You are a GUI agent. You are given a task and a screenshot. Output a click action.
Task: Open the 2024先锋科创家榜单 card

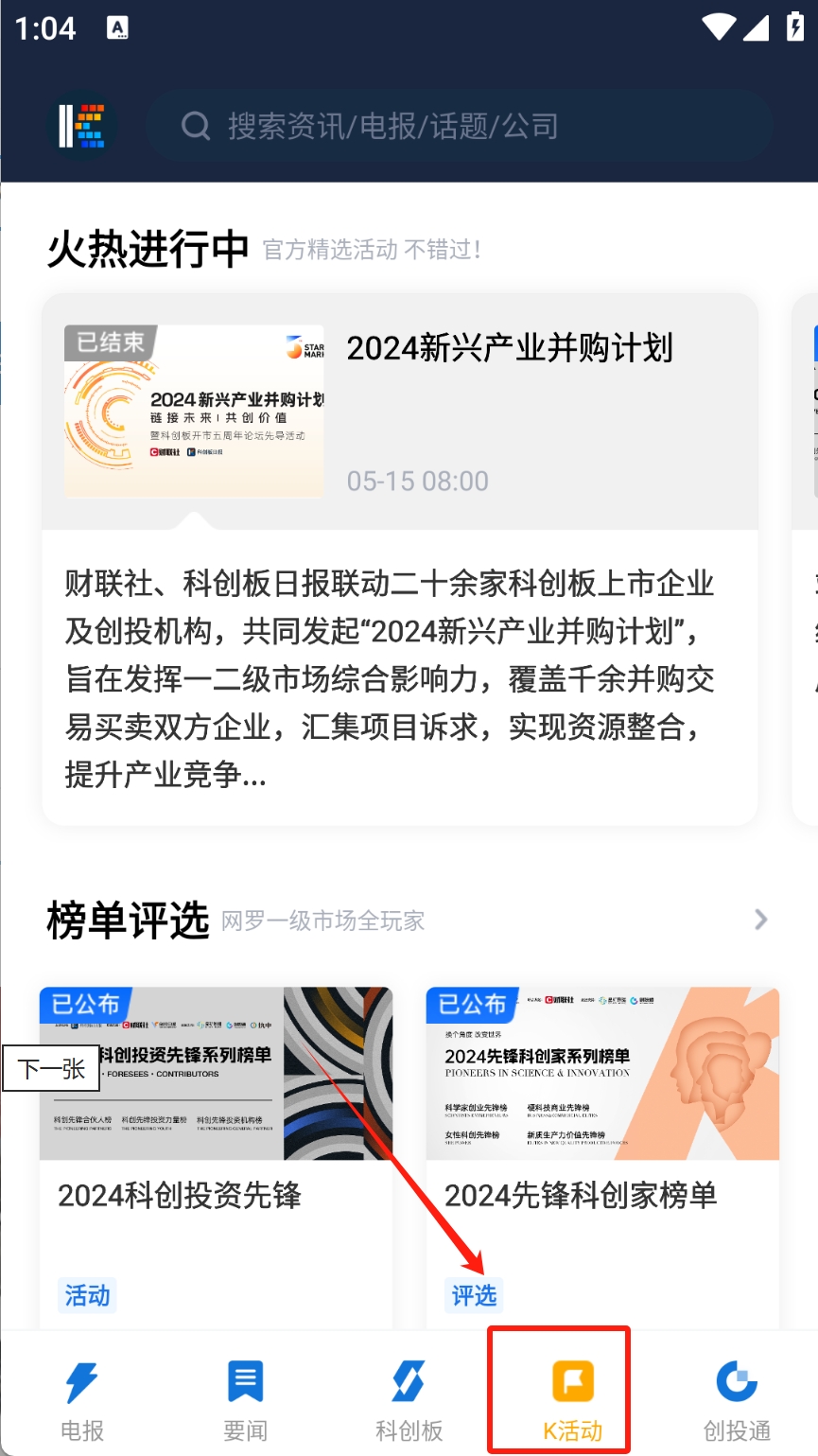click(602, 1154)
